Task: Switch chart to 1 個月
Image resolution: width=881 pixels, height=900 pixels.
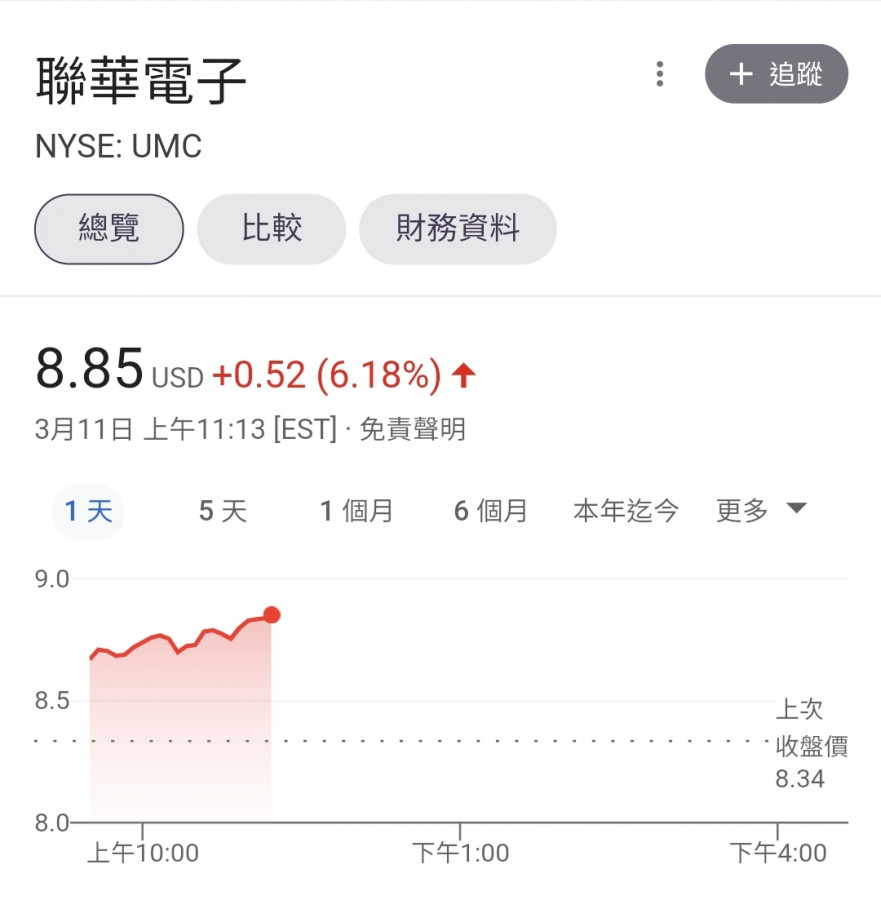Action: click(x=356, y=511)
